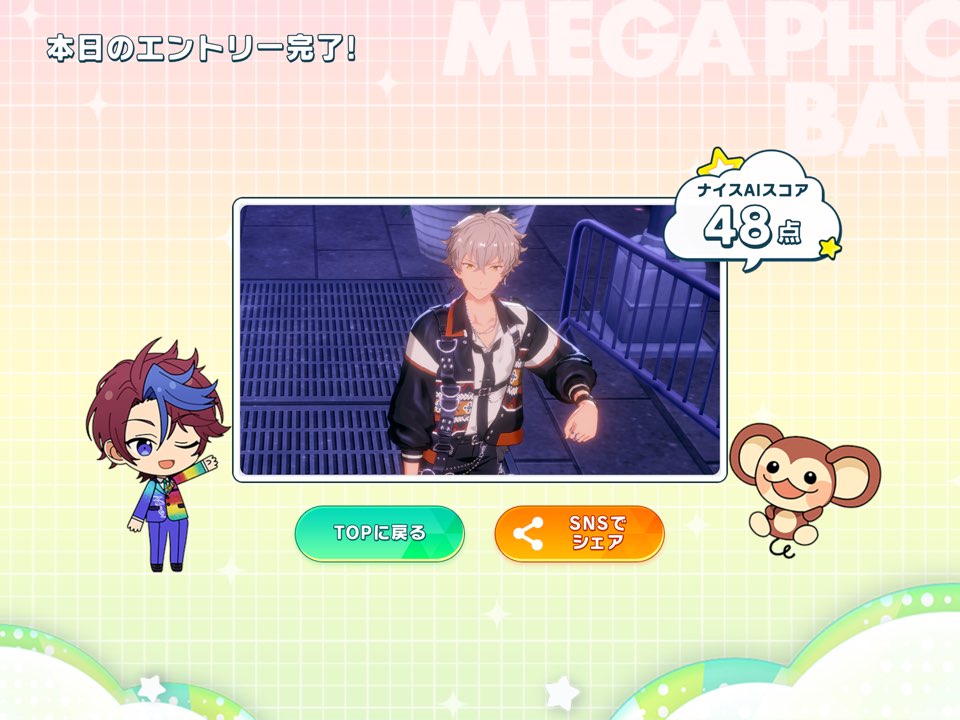960x720 pixels.
Task: Share the entry via SNSでシェア
Action: [x=579, y=533]
